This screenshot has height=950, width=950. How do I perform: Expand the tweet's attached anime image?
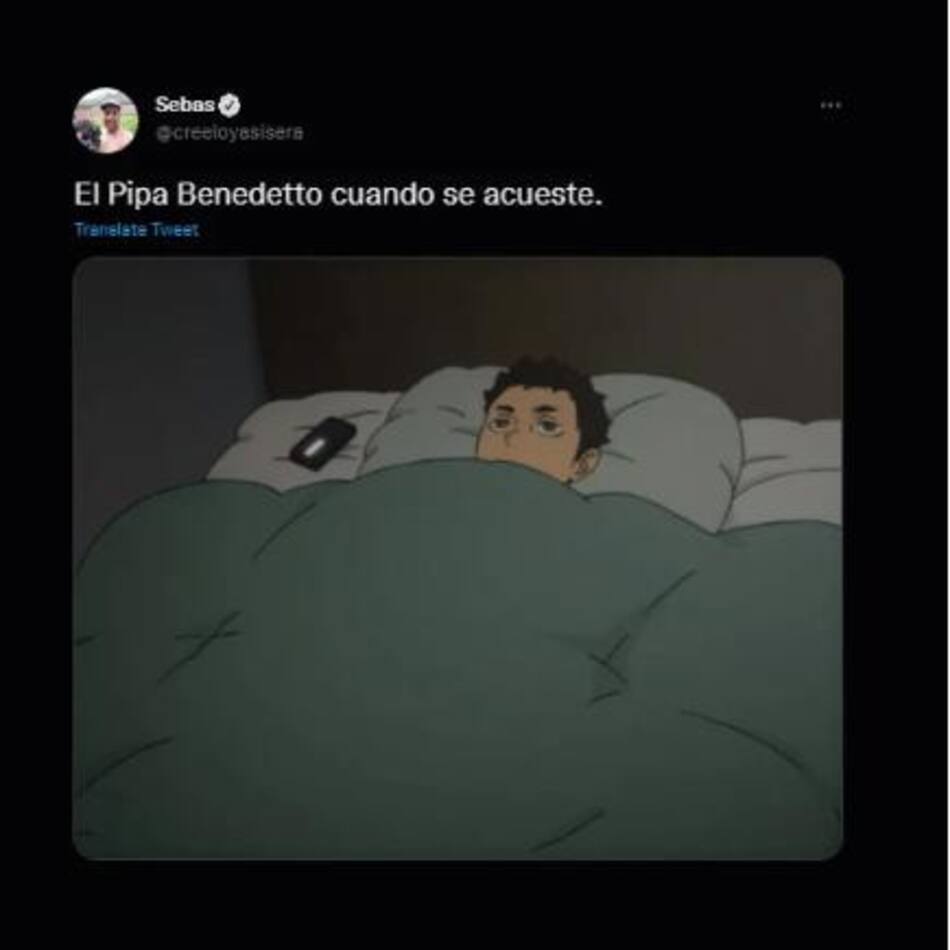[457, 558]
